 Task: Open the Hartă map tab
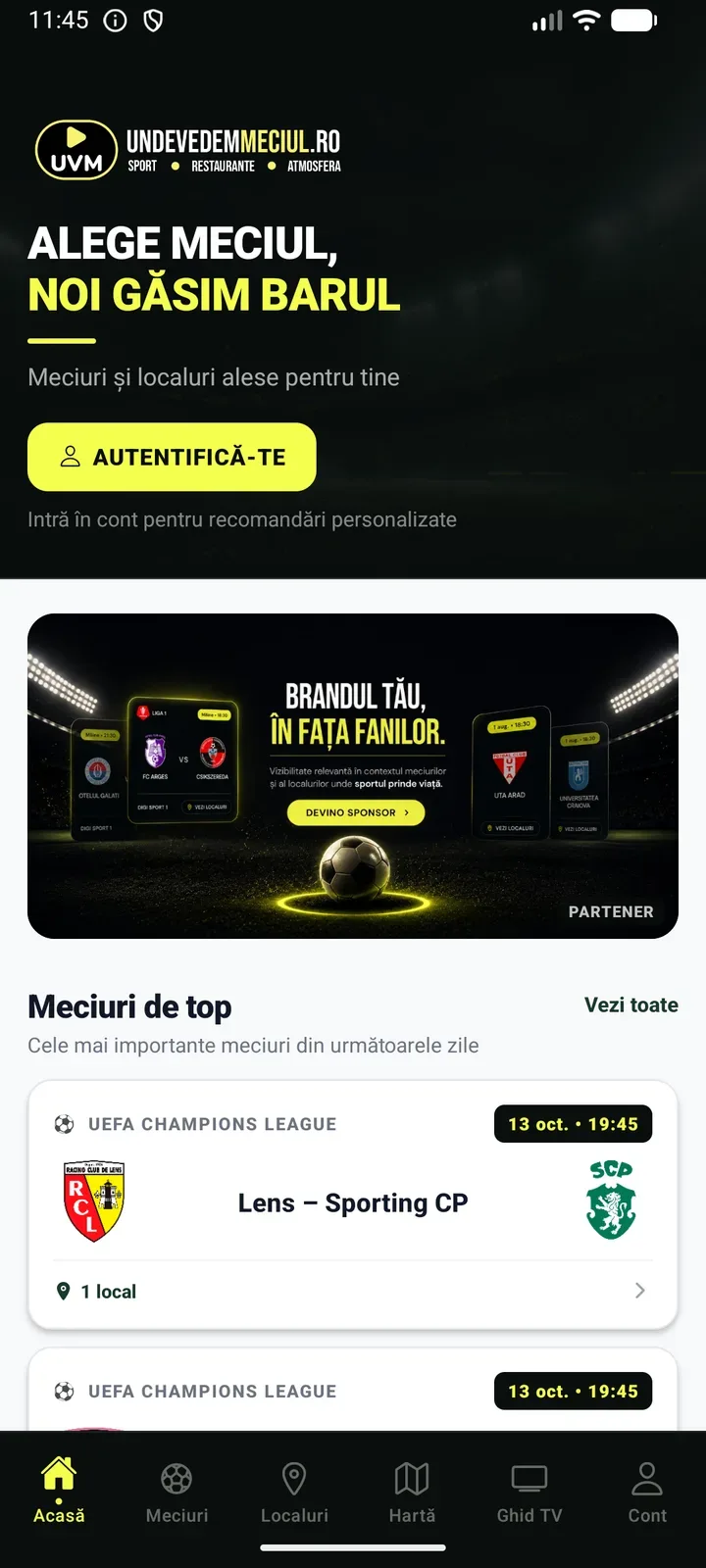point(412,1494)
